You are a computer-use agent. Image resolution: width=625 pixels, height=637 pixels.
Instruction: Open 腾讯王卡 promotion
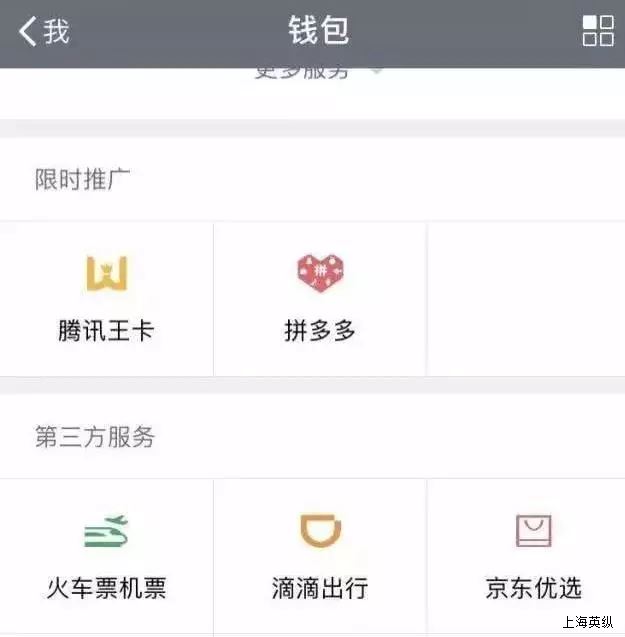(106, 298)
